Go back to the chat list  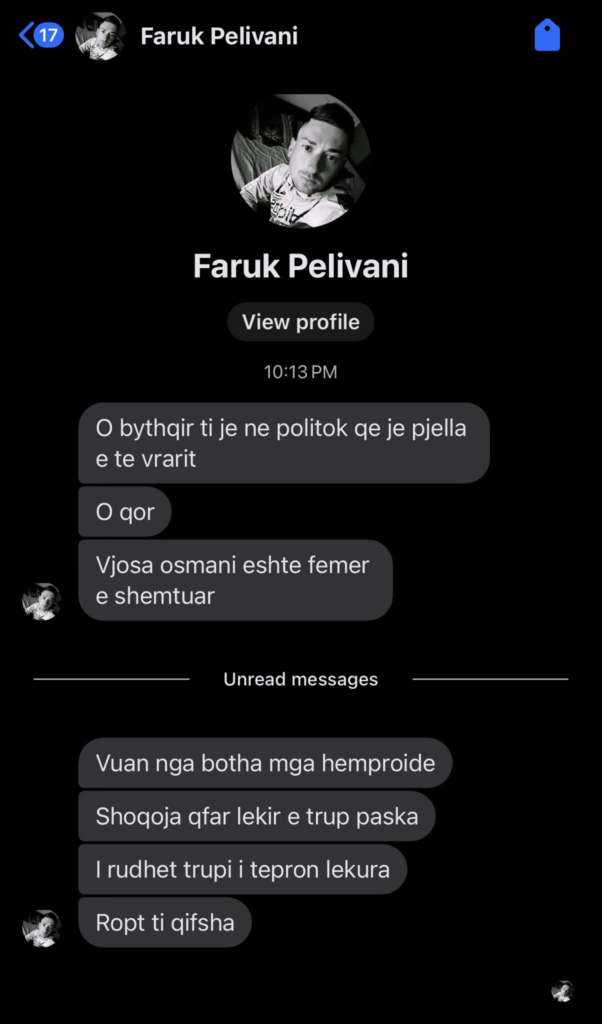coord(40,36)
